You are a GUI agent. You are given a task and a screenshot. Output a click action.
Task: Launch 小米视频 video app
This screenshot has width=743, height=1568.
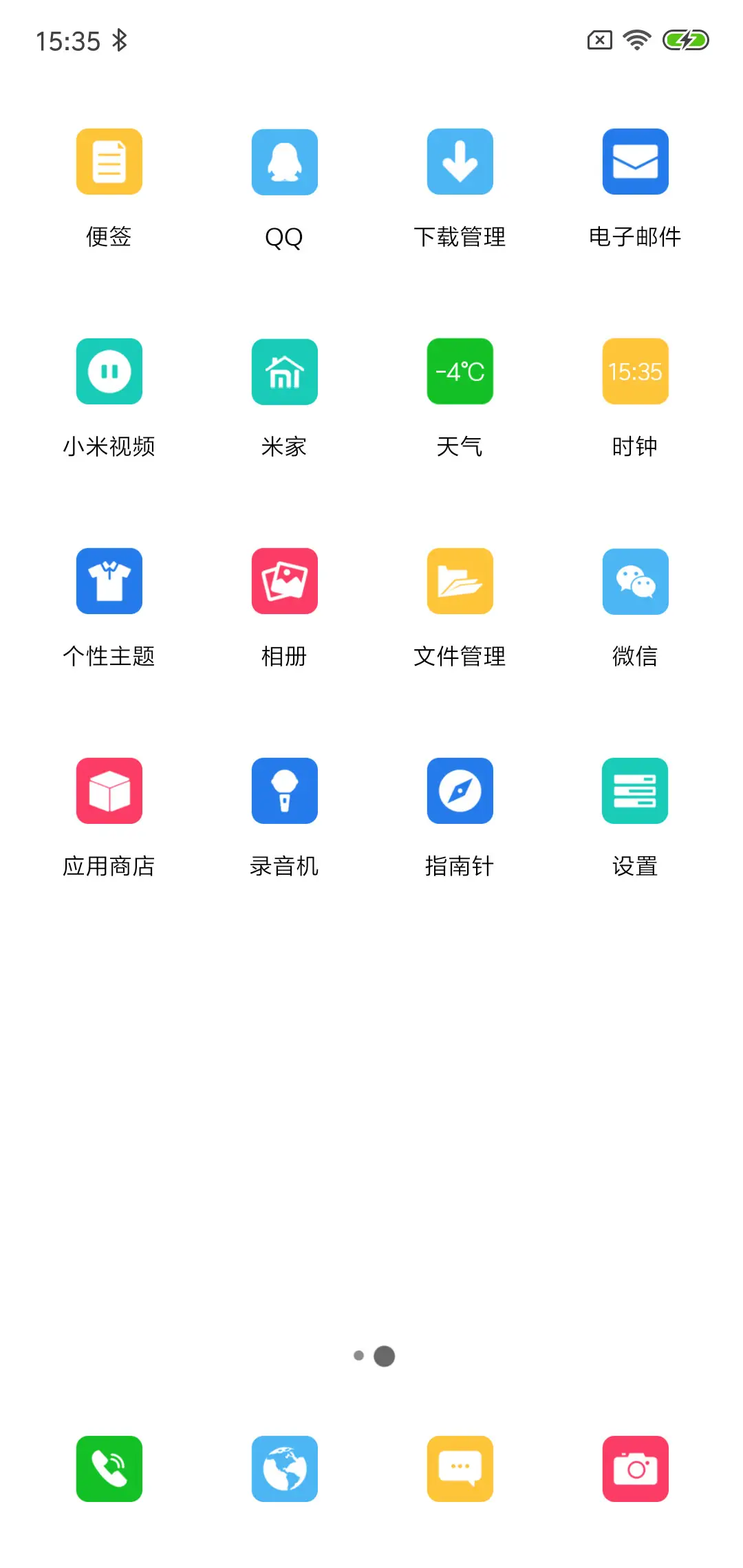click(109, 371)
